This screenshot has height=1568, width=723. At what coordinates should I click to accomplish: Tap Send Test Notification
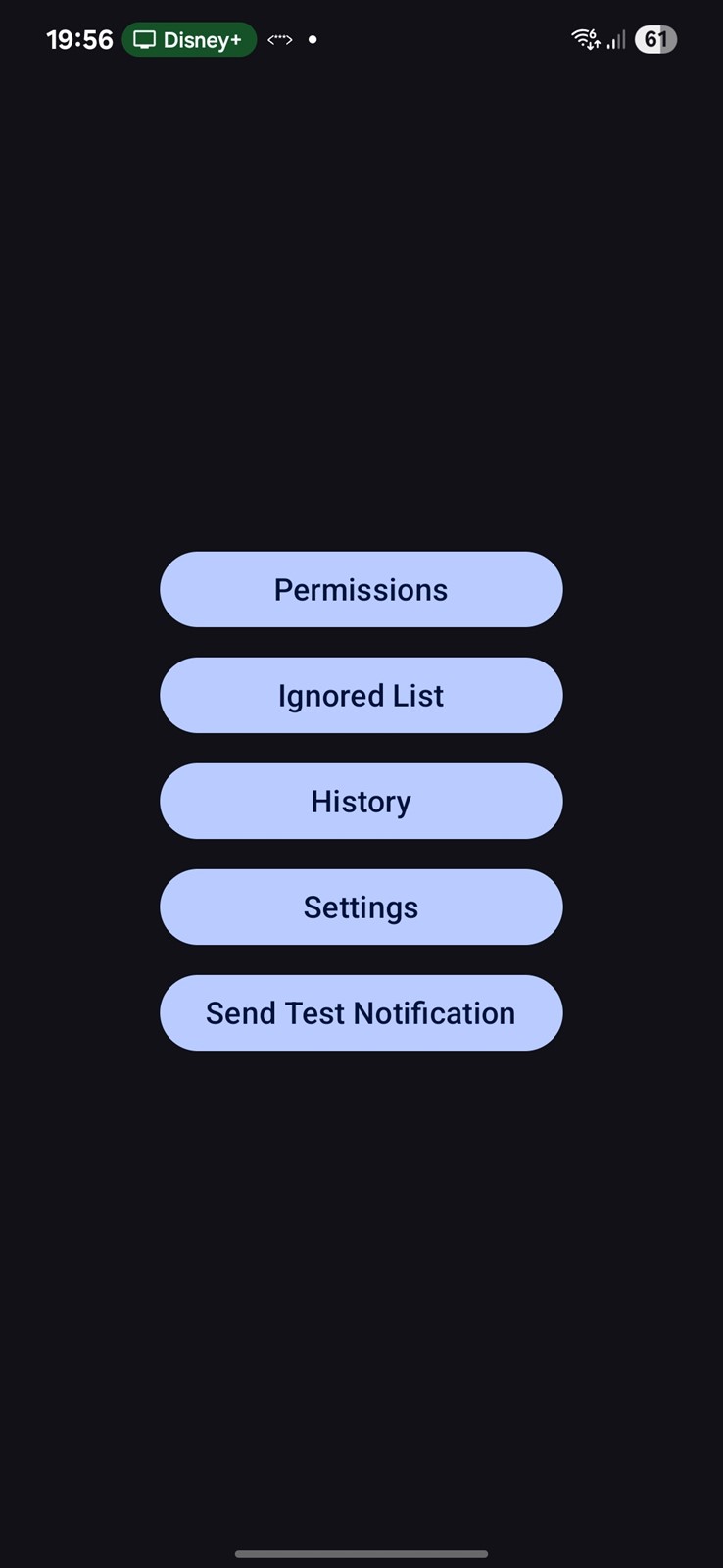pyautogui.click(x=361, y=1012)
